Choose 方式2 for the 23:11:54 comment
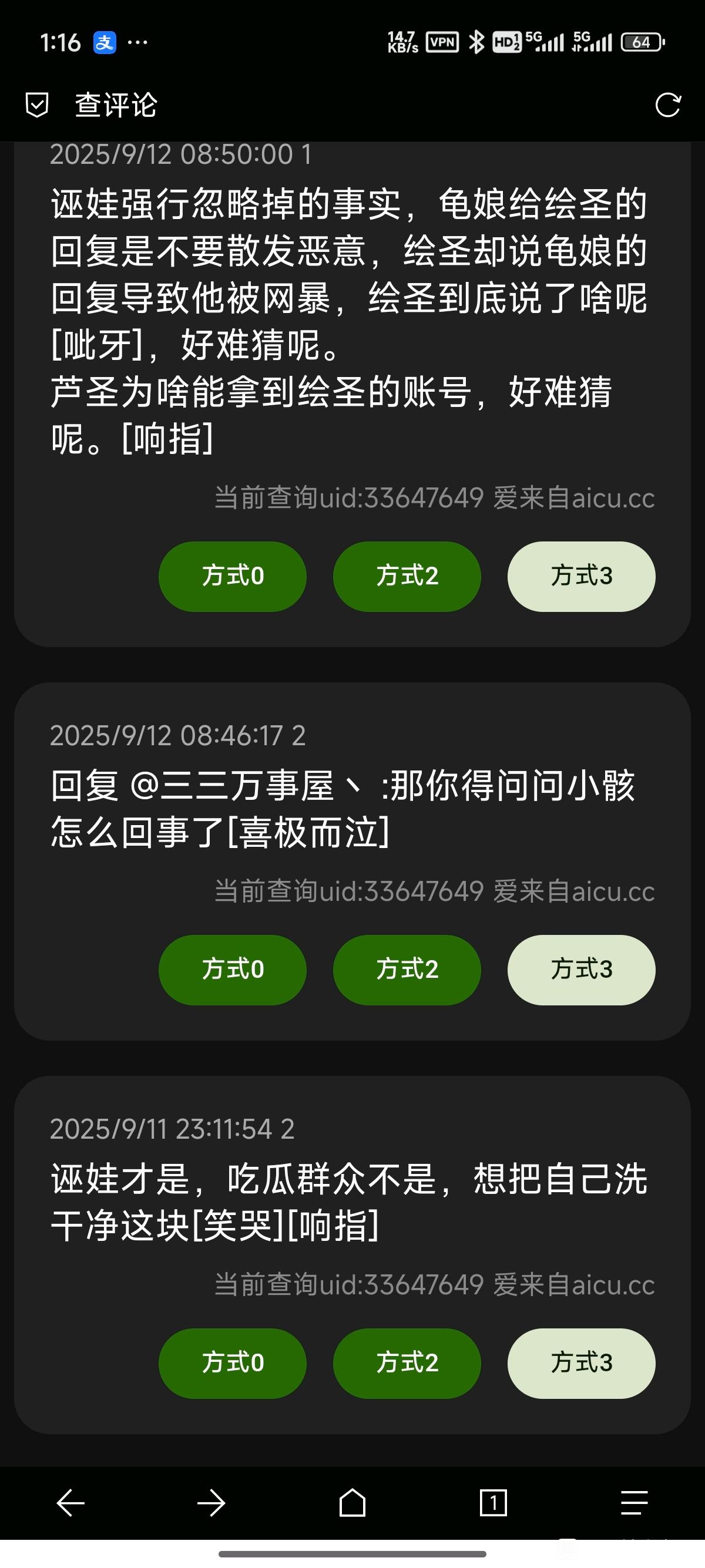Screen dimensions: 705x1568 407,1363
